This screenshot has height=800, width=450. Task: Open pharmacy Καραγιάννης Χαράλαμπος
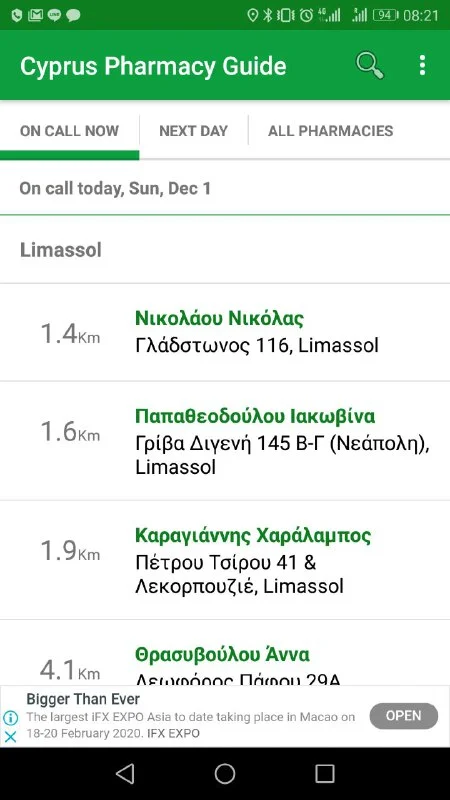pos(225,560)
